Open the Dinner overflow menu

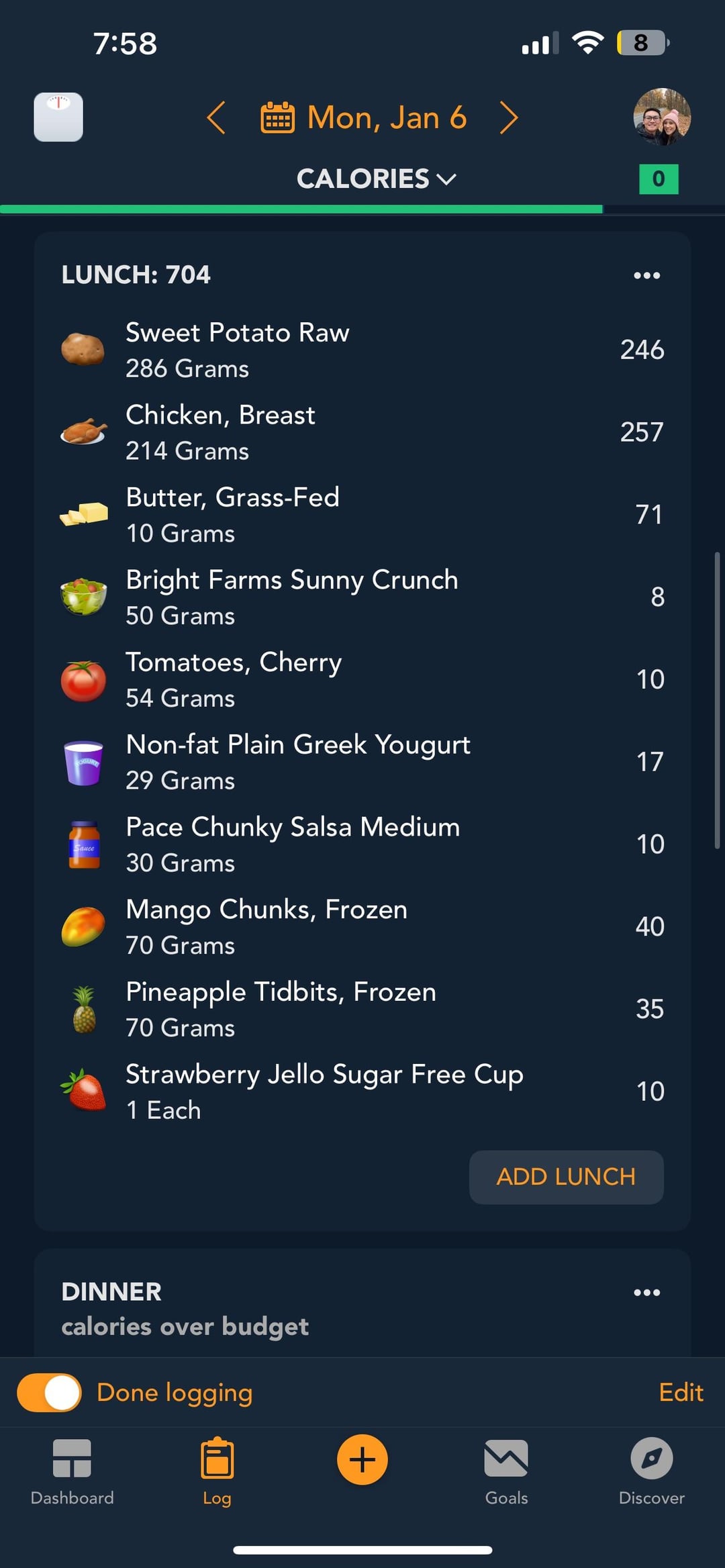(646, 1292)
